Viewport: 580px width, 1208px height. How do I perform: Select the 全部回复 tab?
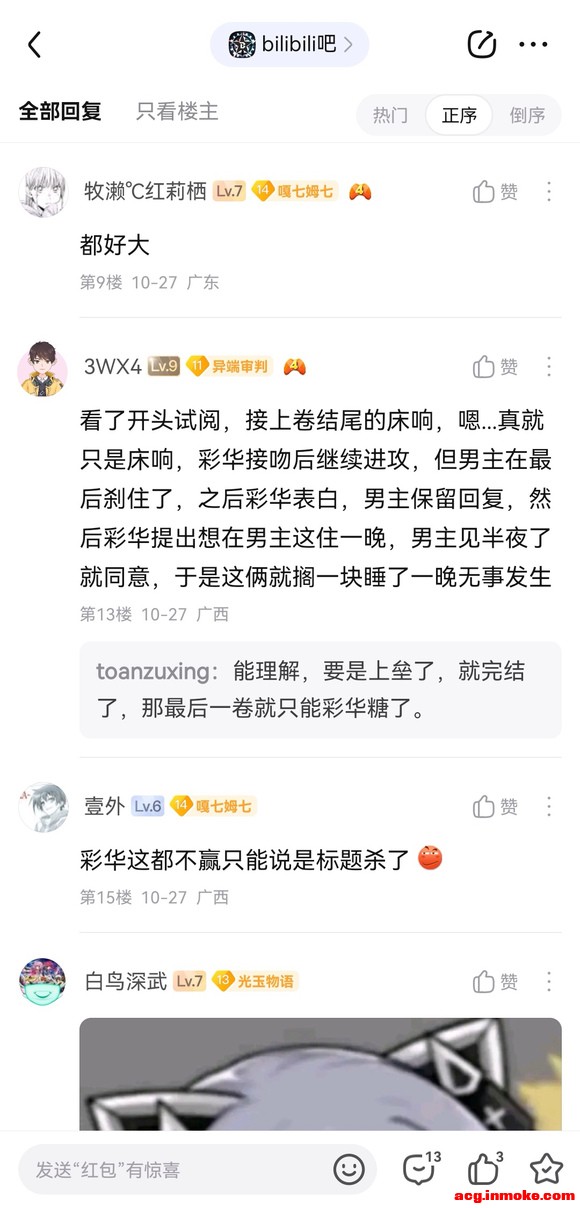pos(60,111)
